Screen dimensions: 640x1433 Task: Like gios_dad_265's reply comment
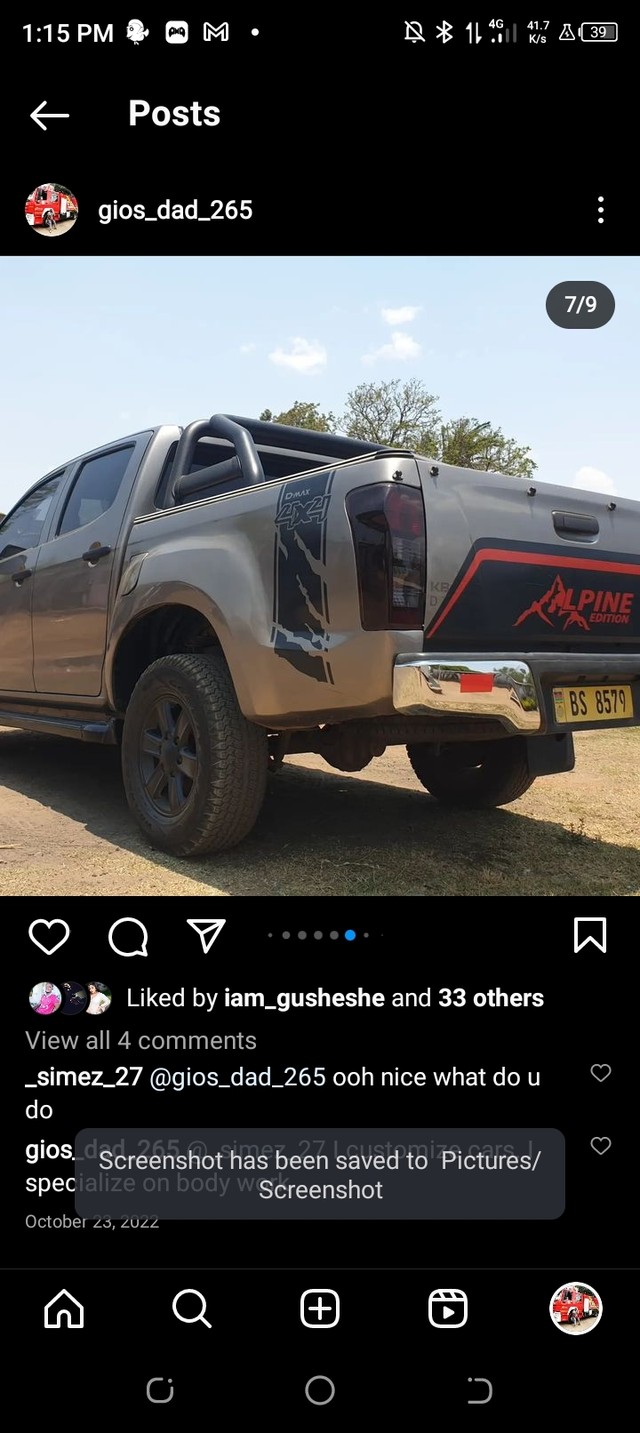(x=600, y=1146)
